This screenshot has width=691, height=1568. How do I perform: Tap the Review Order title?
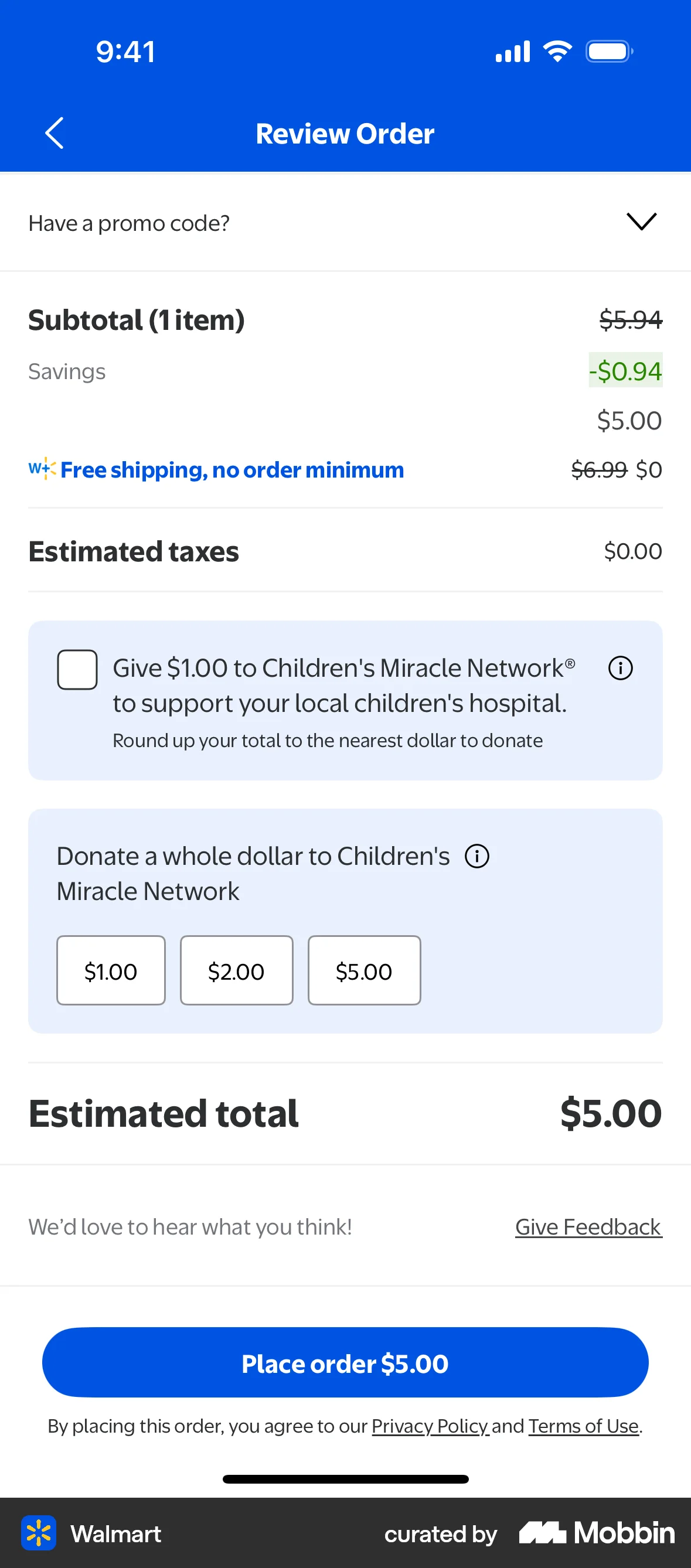coord(345,132)
